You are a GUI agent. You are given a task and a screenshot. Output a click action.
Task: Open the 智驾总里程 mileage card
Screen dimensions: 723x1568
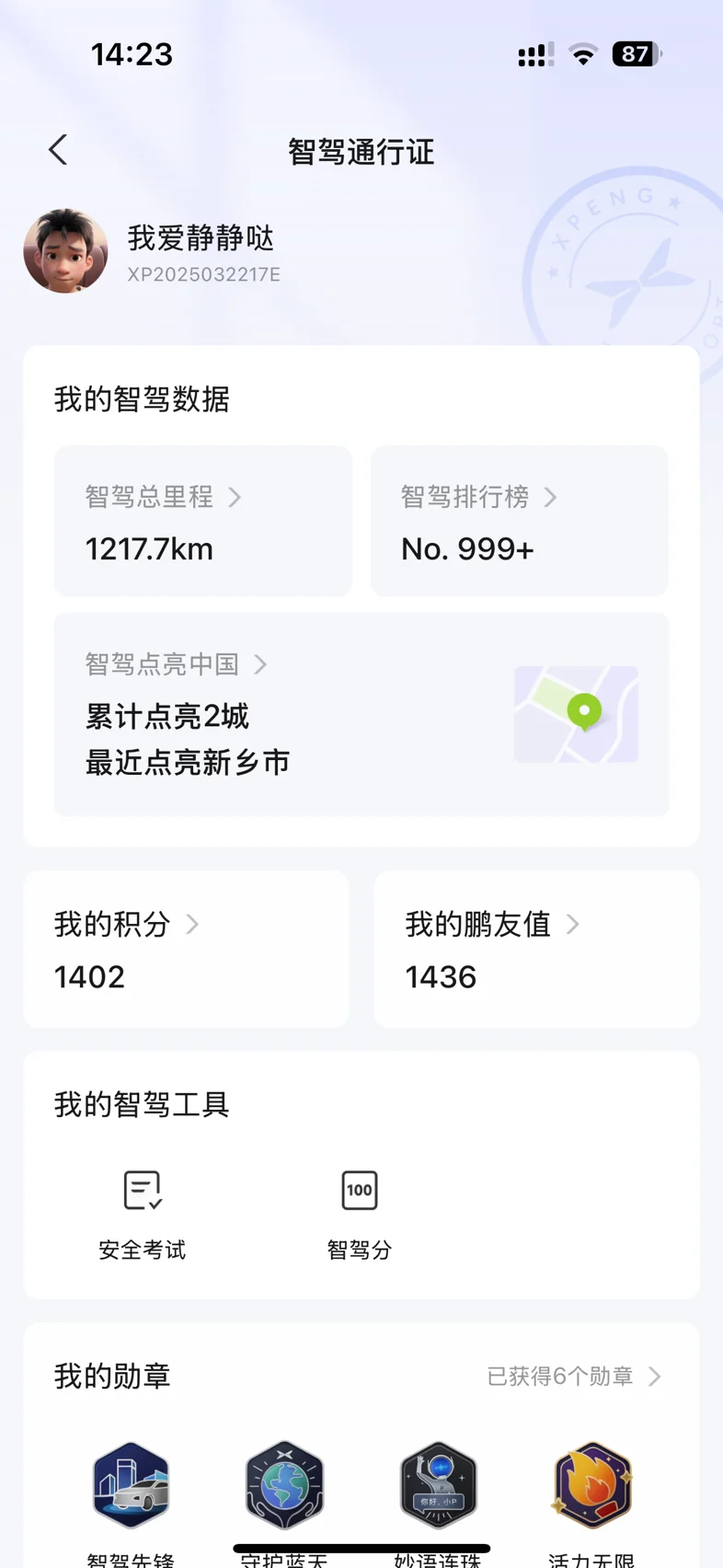tap(203, 521)
